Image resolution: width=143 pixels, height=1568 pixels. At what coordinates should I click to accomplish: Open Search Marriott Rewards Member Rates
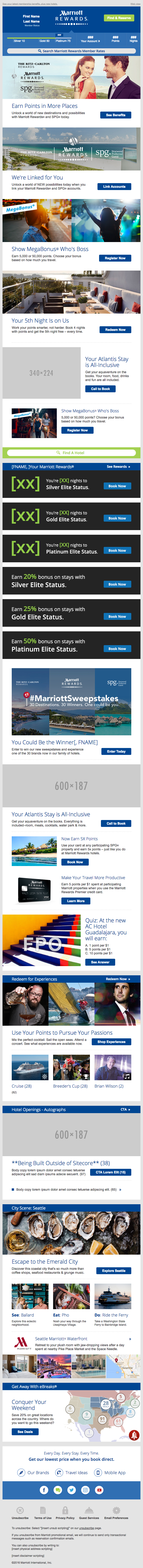(71, 51)
